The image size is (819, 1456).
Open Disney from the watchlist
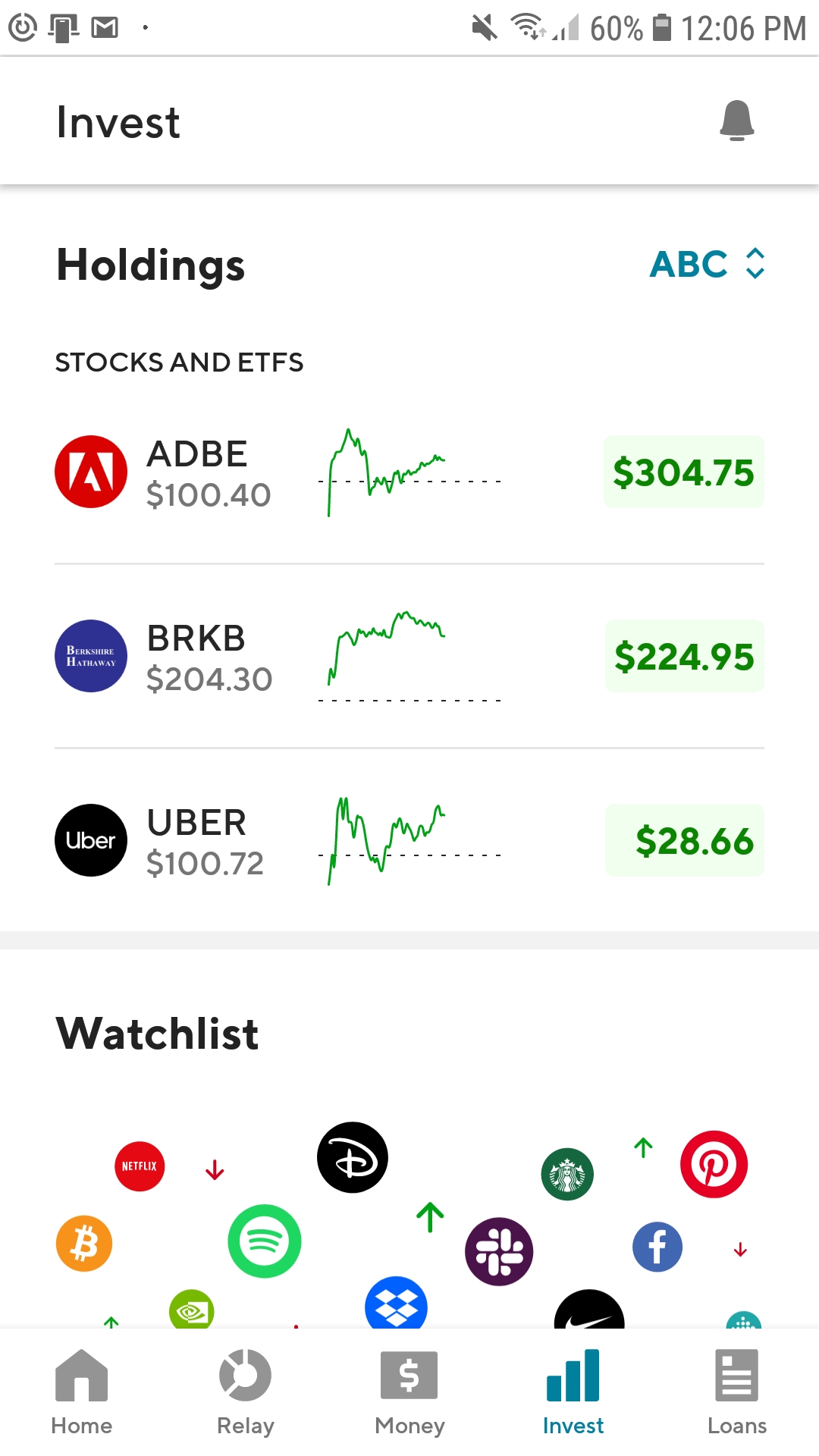pos(353,1157)
